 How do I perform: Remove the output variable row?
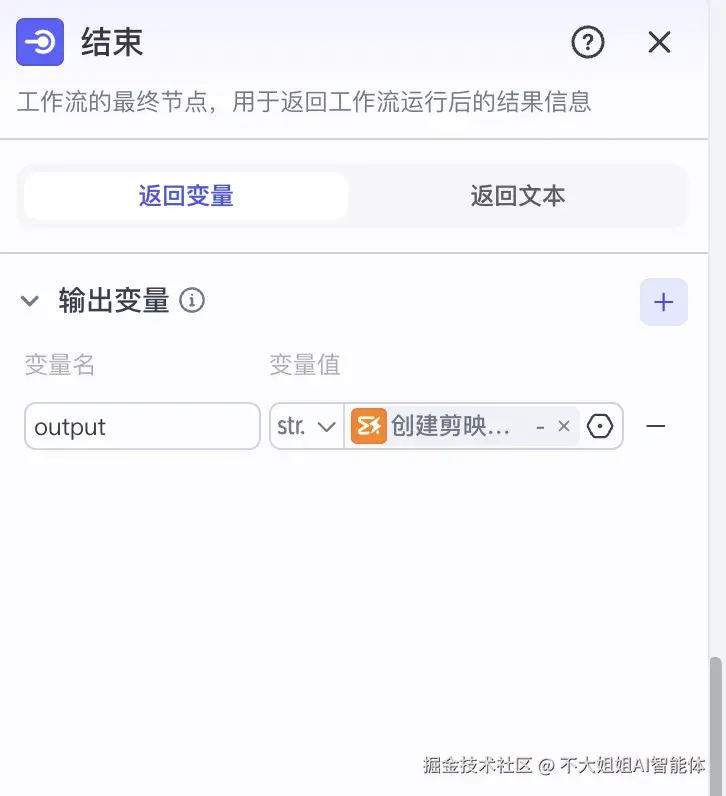coord(656,427)
